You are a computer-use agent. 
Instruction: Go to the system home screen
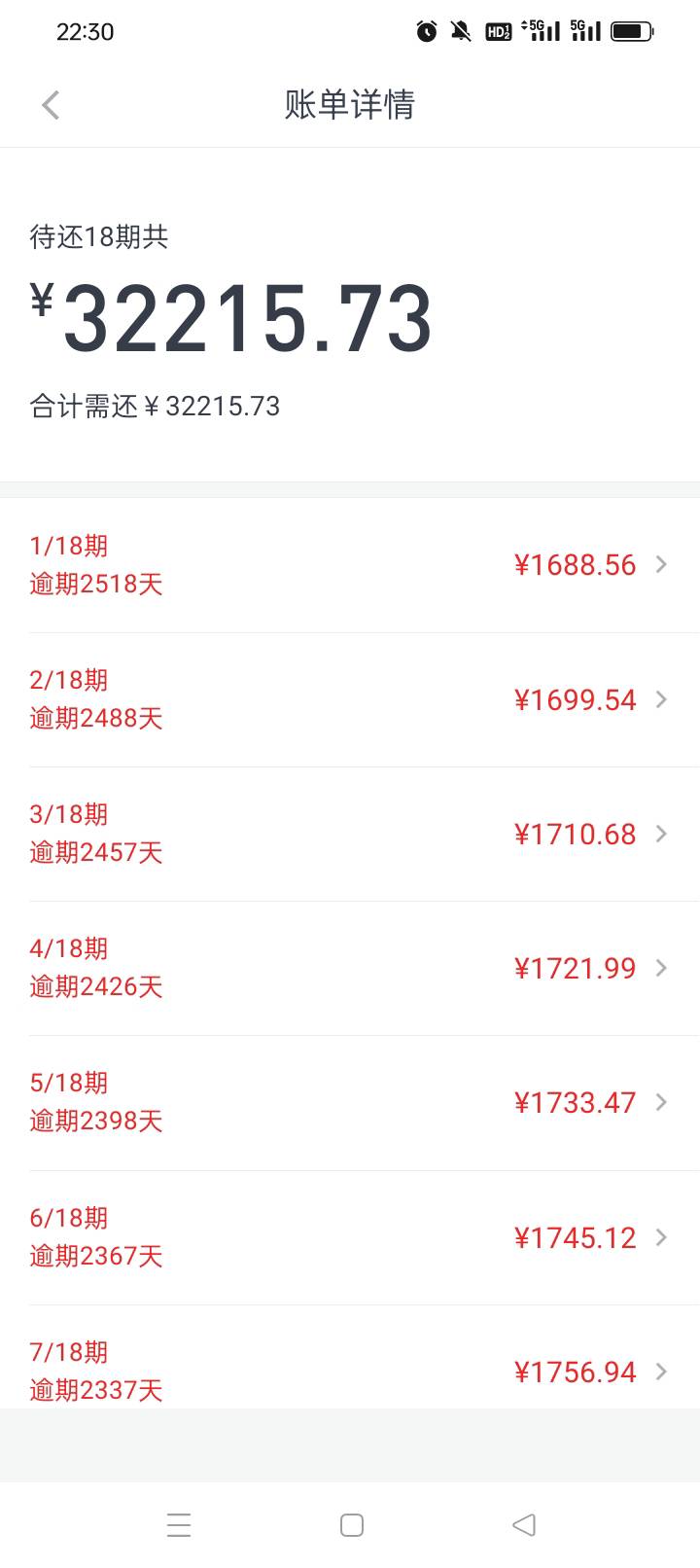tap(352, 1525)
